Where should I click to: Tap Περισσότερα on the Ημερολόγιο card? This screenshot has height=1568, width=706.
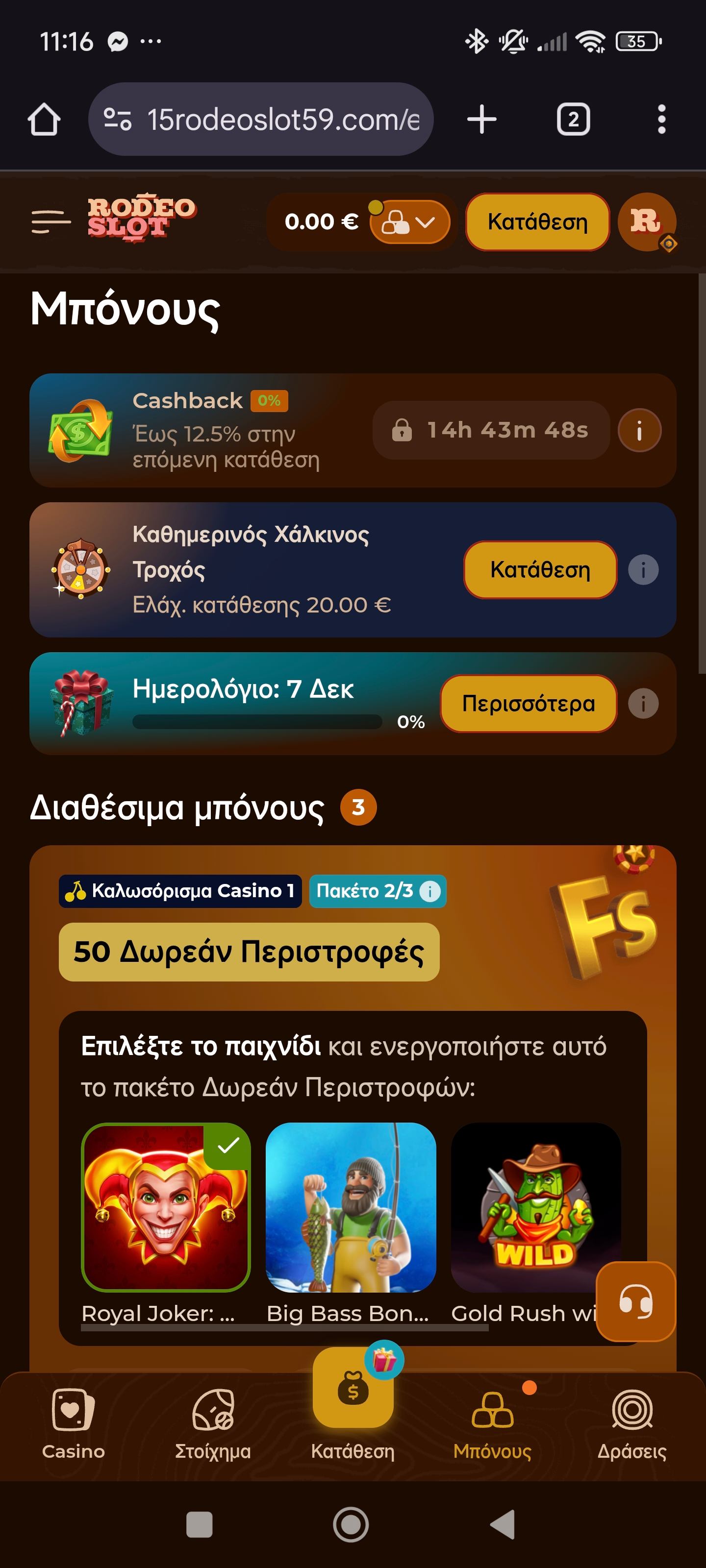tap(528, 704)
